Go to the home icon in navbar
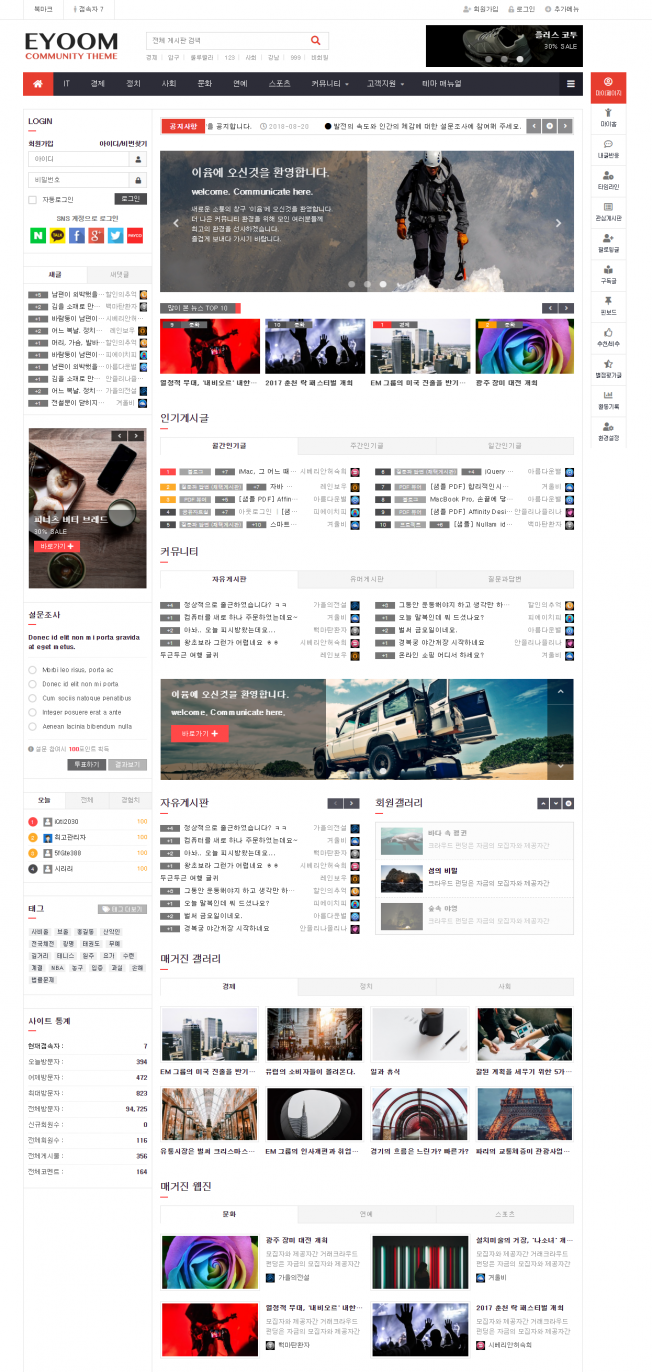This screenshot has height=1372, width=652. 38,84
